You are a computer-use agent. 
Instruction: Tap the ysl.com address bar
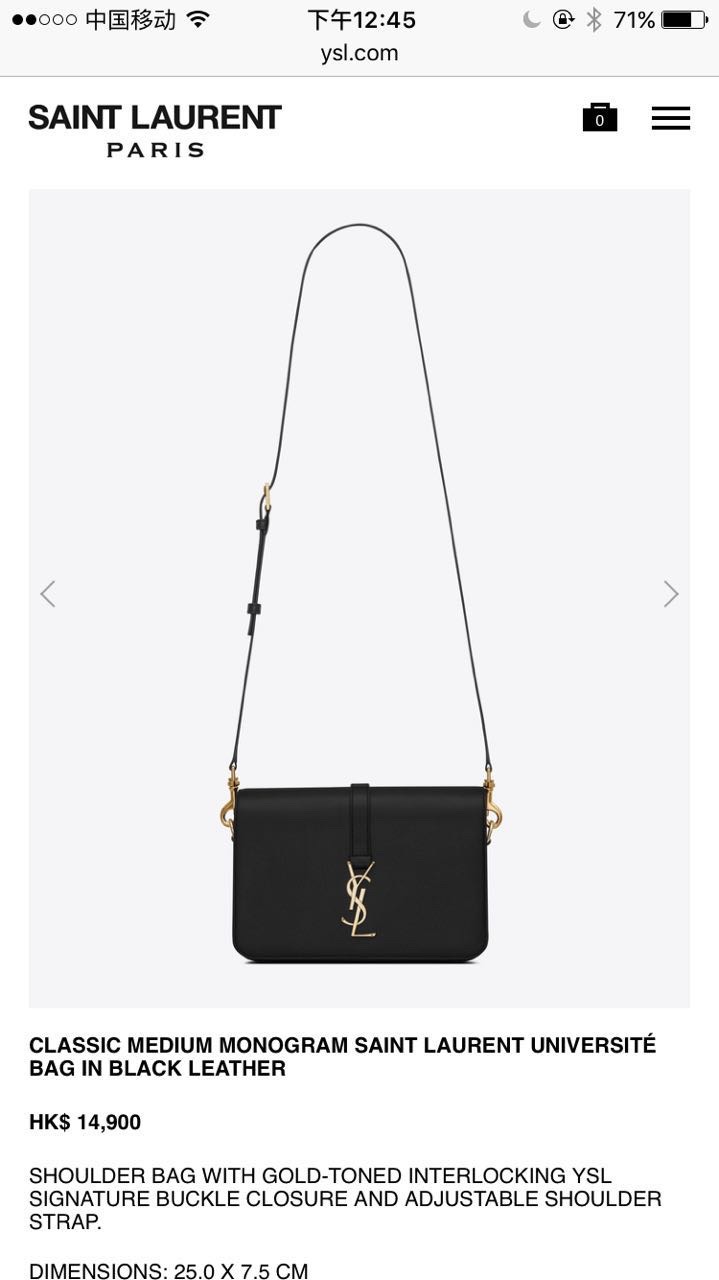[359, 53]
